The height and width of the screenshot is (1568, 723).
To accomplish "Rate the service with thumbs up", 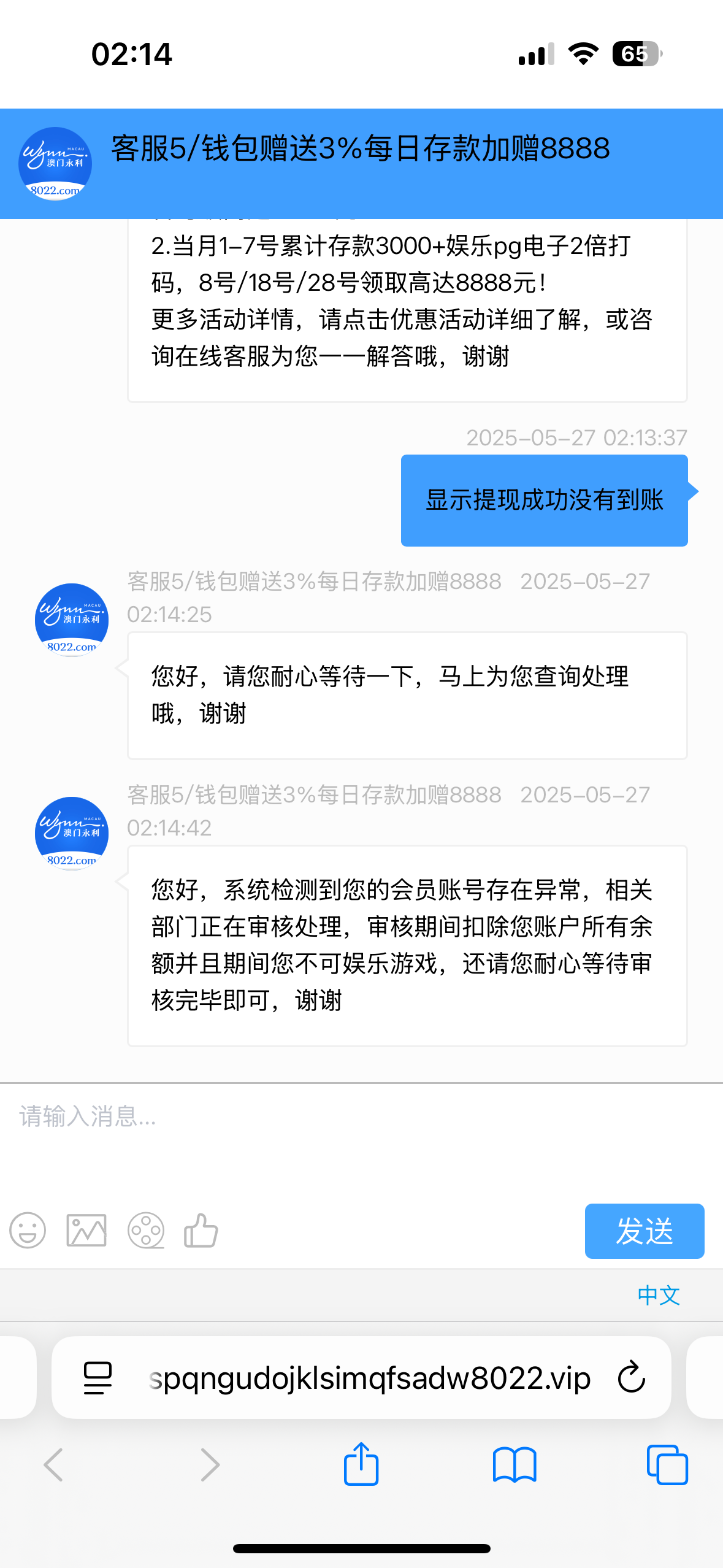I will pyautogui.click(x=201, y=1231).
